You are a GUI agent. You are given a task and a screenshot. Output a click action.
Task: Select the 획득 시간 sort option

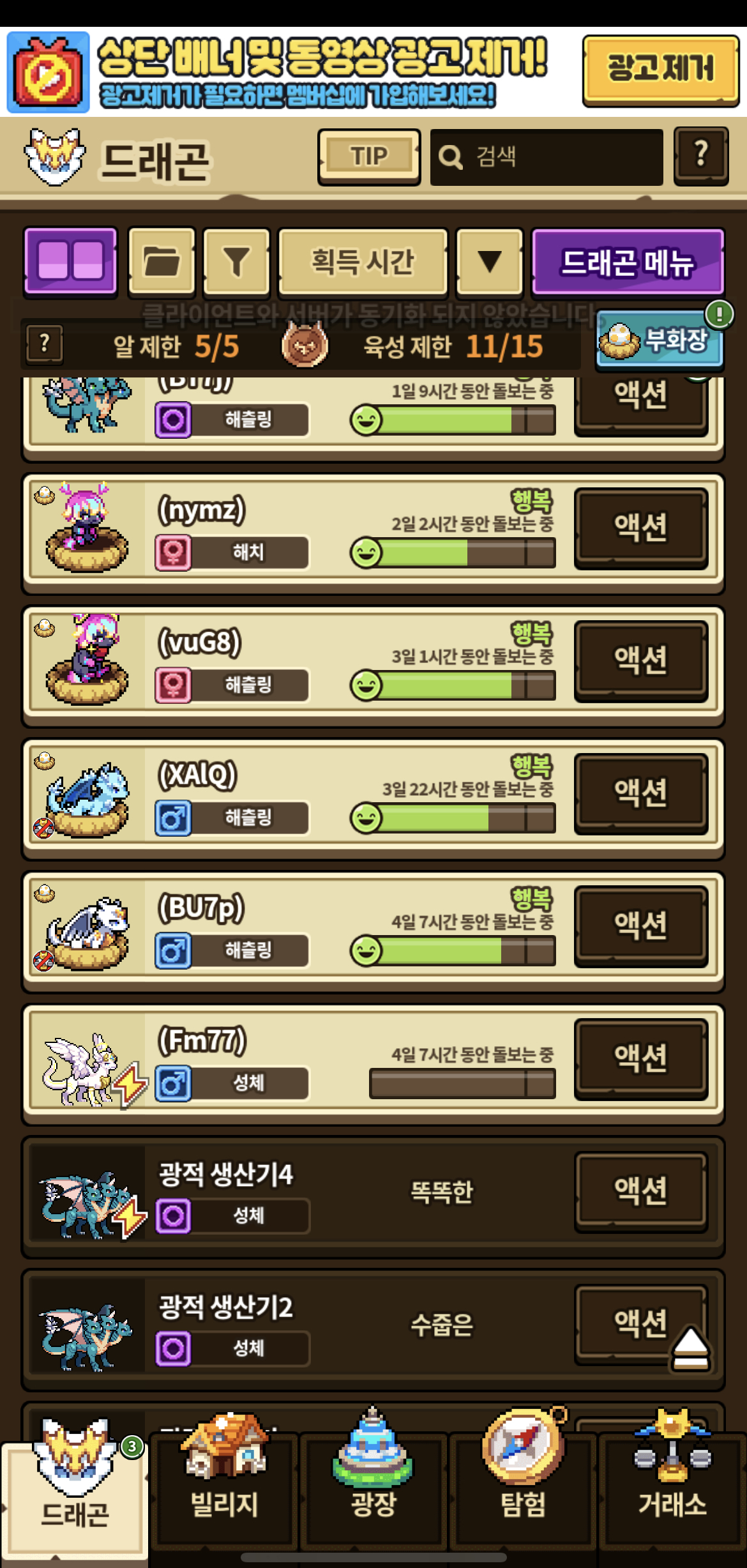(363, 262)
